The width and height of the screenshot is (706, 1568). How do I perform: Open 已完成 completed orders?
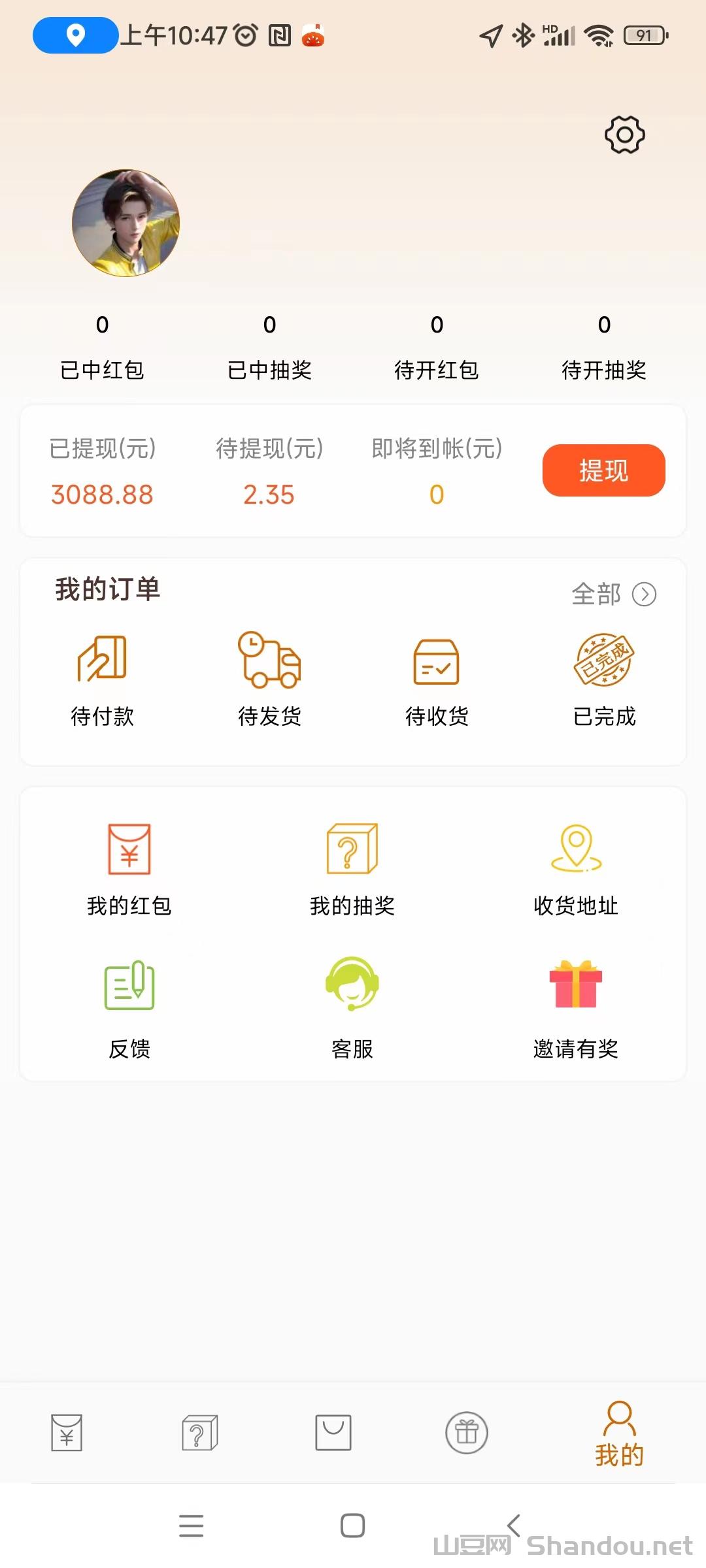click(604, 679)
